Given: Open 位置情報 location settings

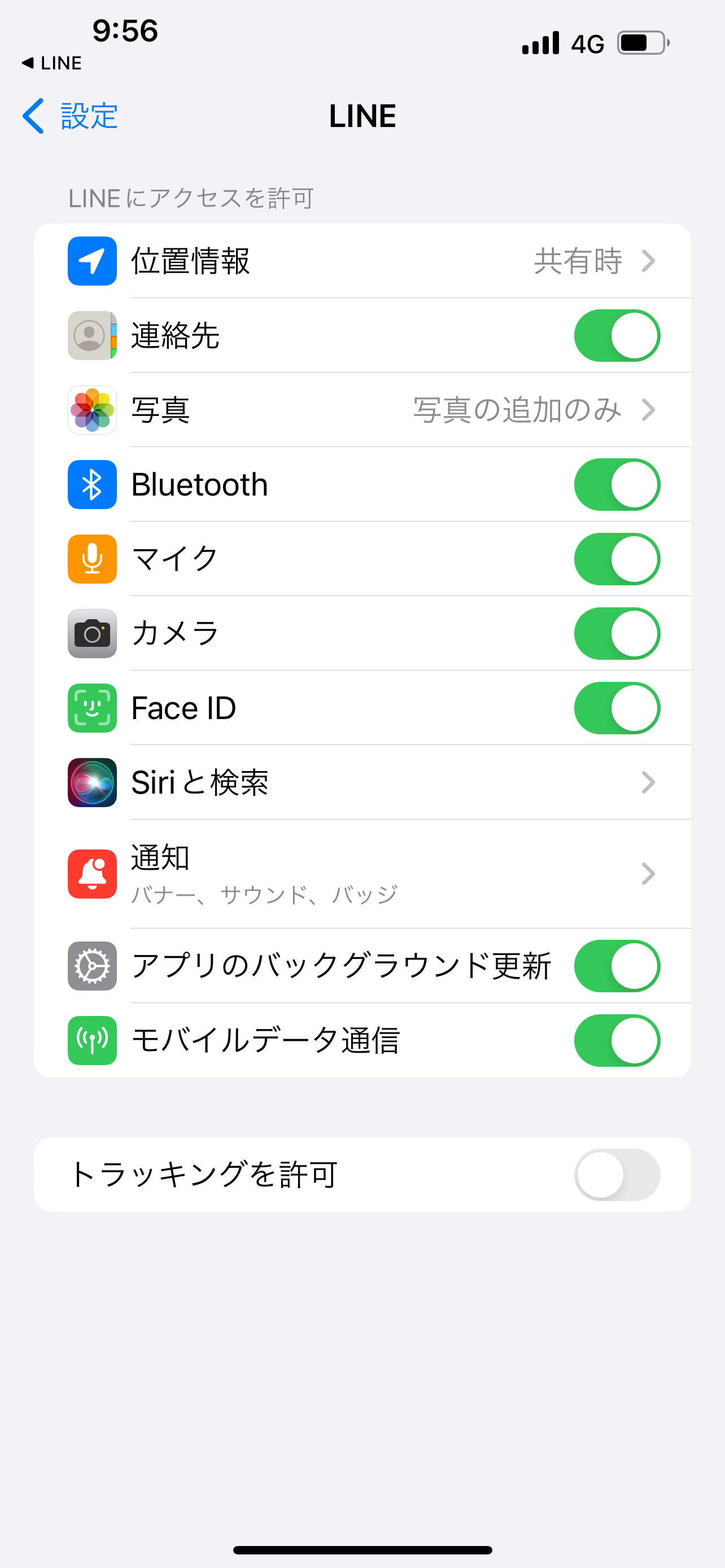Looking at the screenshot, I should (x=361, y=261).
